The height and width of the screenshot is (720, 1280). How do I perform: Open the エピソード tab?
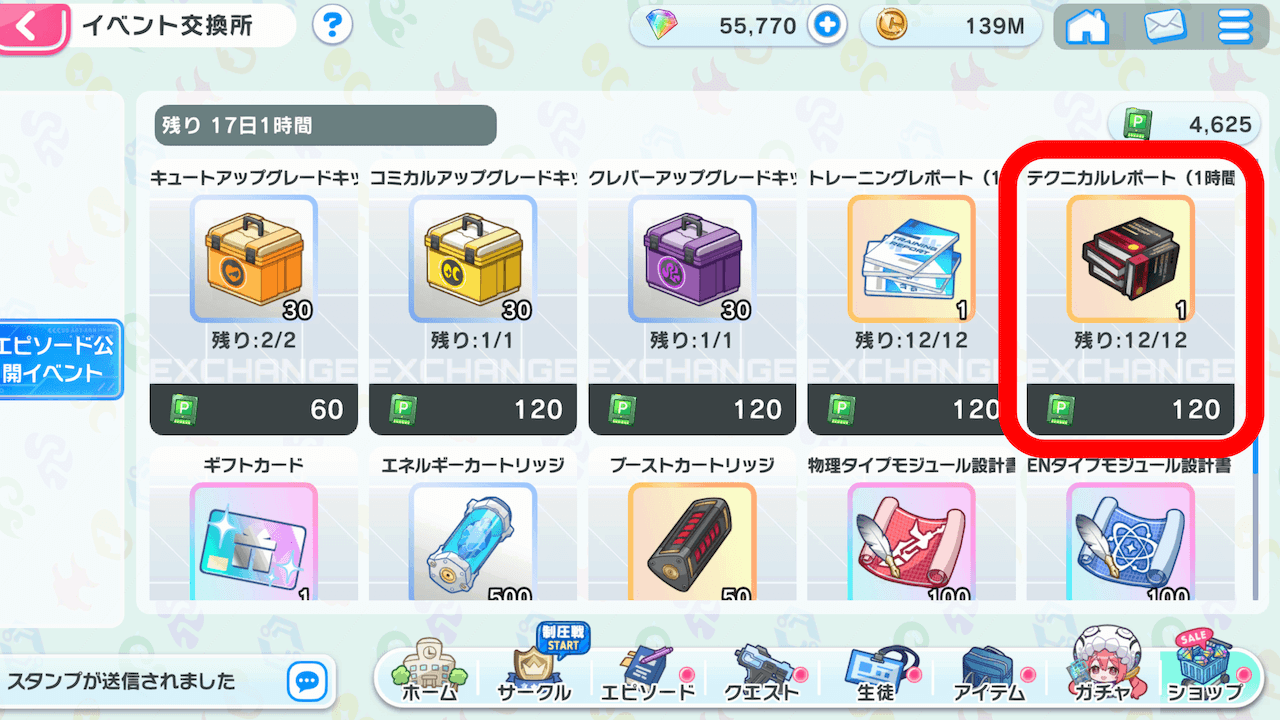click(x=647, y=672)
